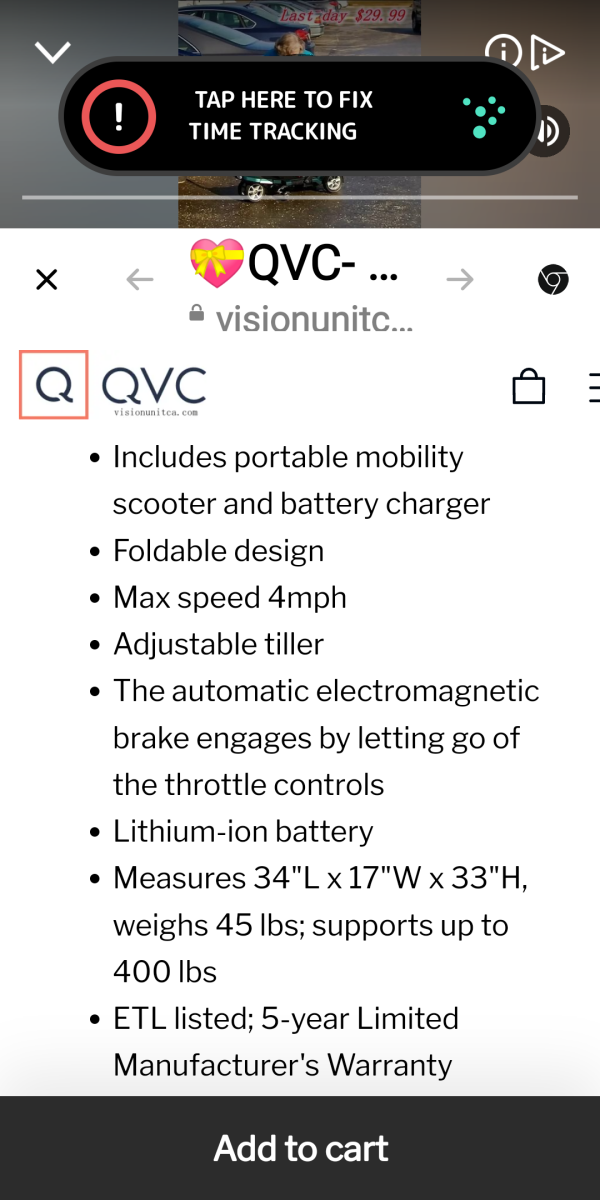Image resolution: width=600 pixels, height=1200 pixels.
Task: Open the page in Chrome
Action: click(x=553, y=280)
